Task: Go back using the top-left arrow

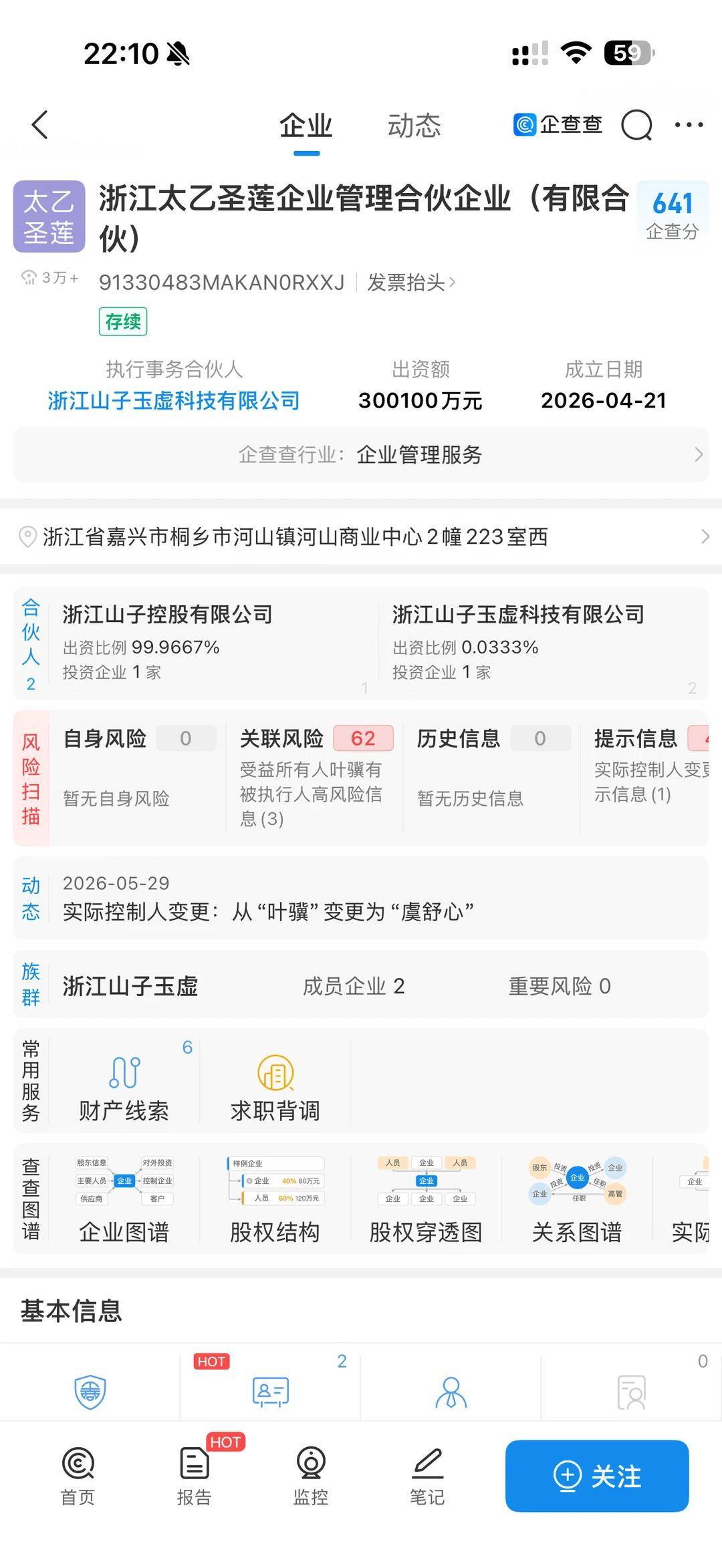Action: [x=40, y=125]
